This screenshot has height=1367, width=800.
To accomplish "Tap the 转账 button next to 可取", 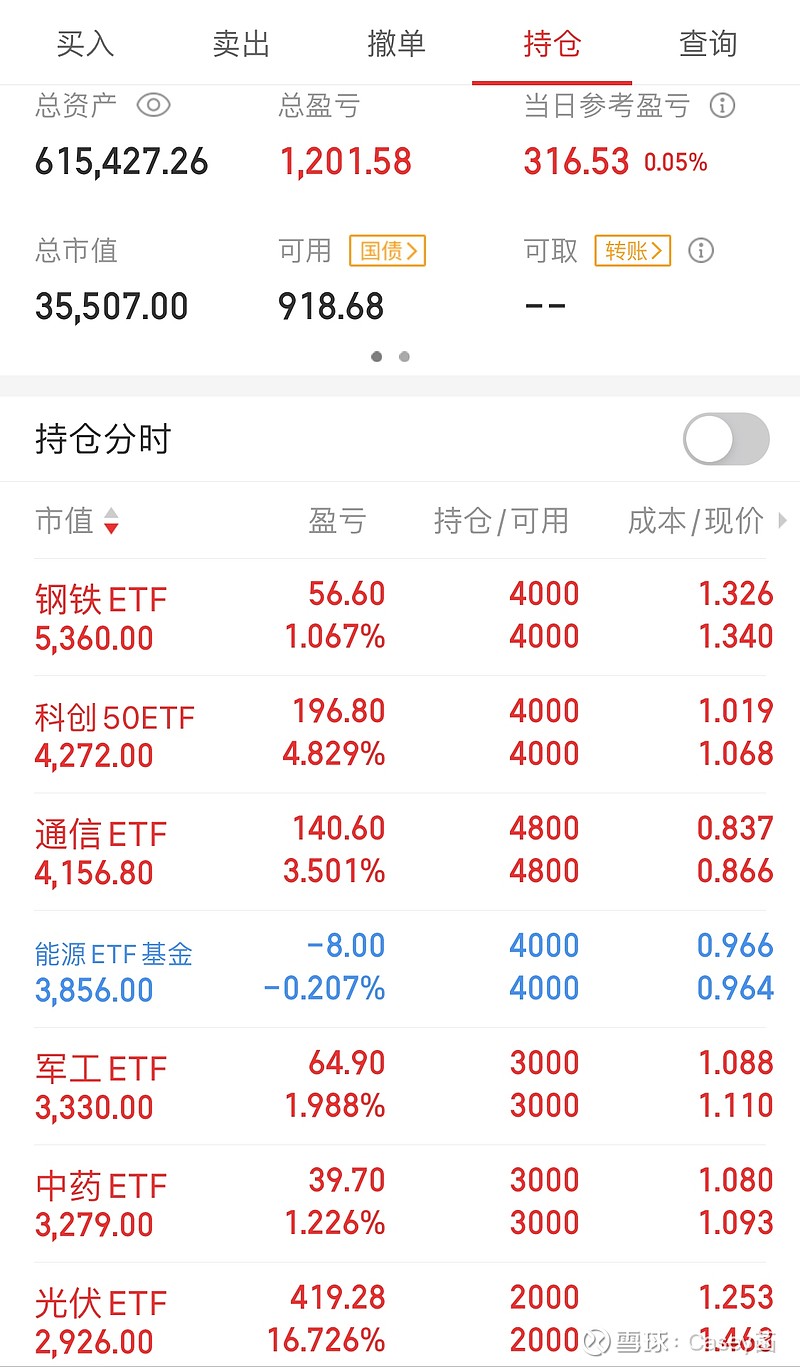I will pos(632,250).
